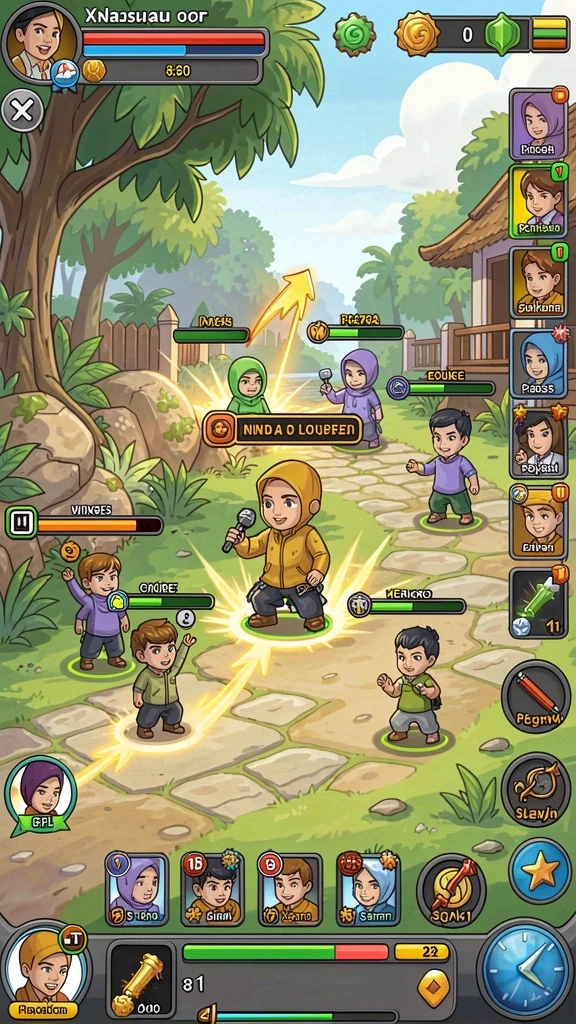The height and width of the screenshot is (1024, 576).
Task: Use the green sword item showing 11
Action: point(538,603)
